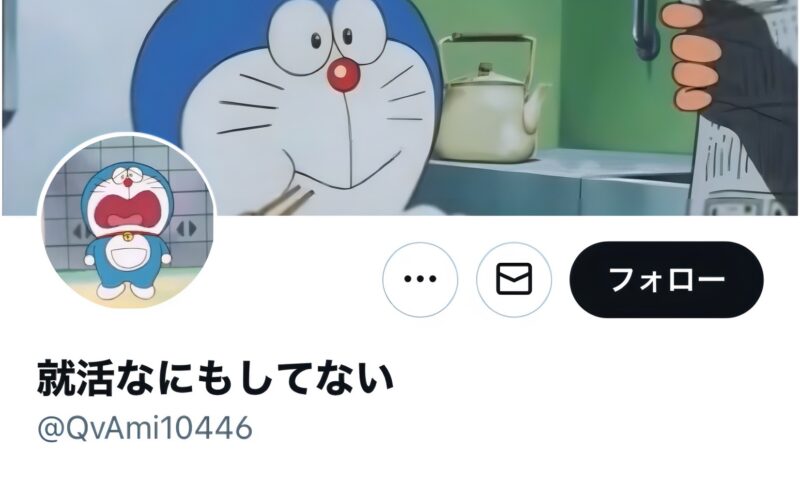Tap the フォロー follow button

(x=666, y=280)
